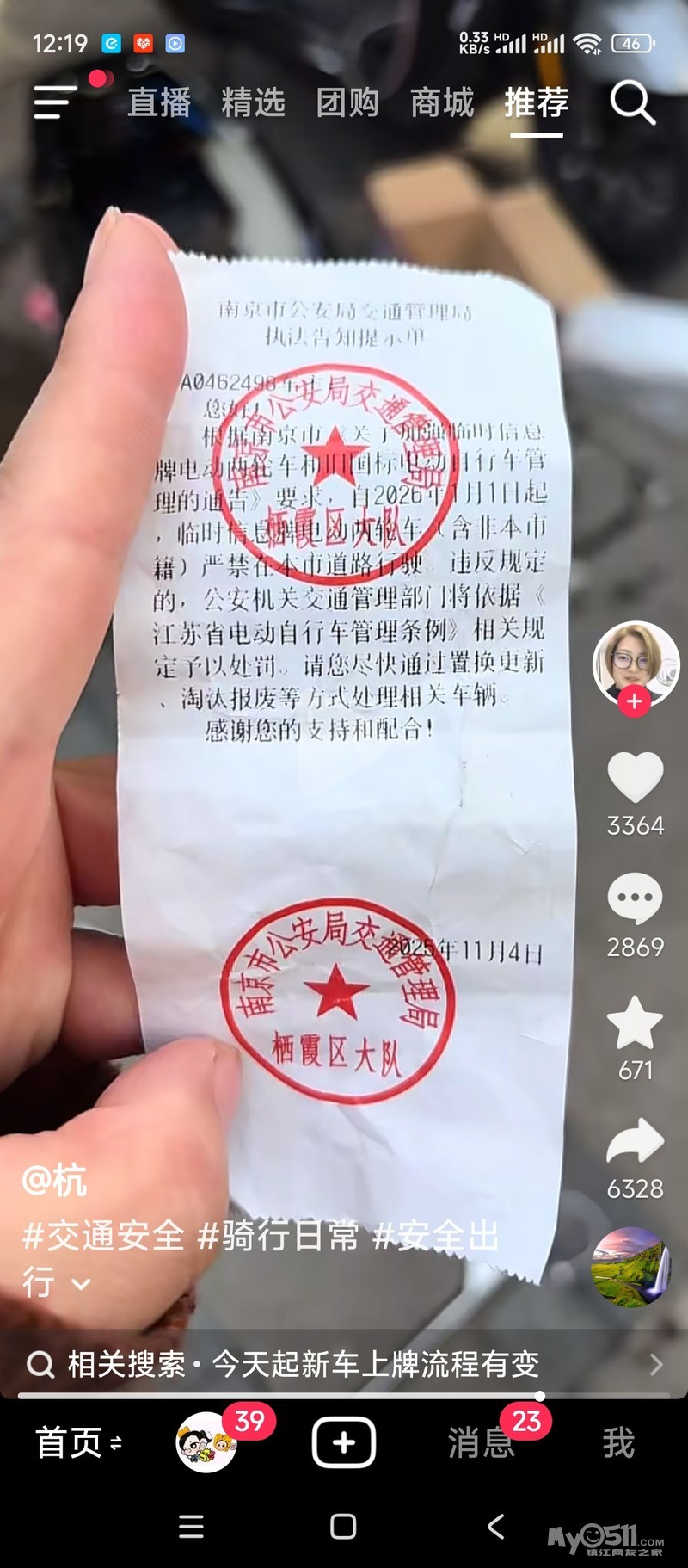
Task: Open the spinning music disc
Action: coord(631,1267)
